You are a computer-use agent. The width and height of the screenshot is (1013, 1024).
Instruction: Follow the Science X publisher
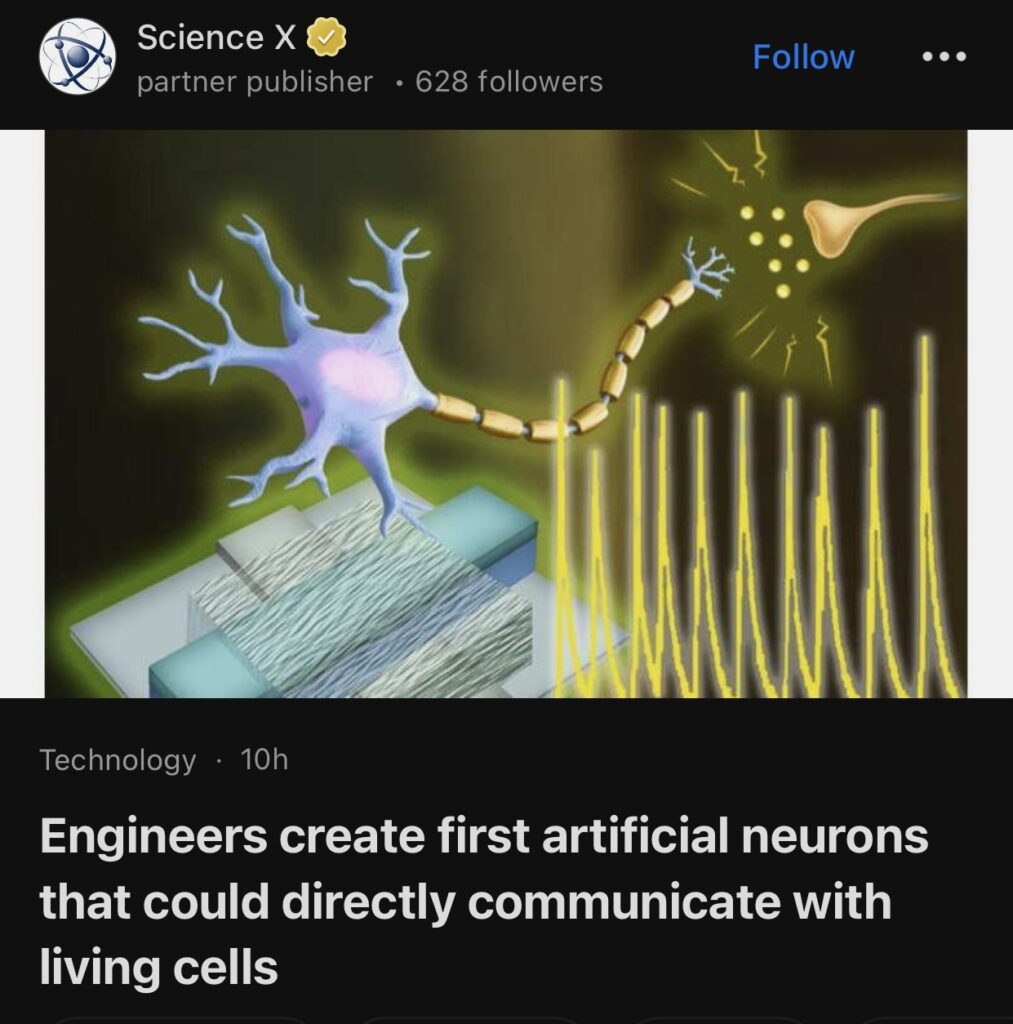click(x=803, y=57)
